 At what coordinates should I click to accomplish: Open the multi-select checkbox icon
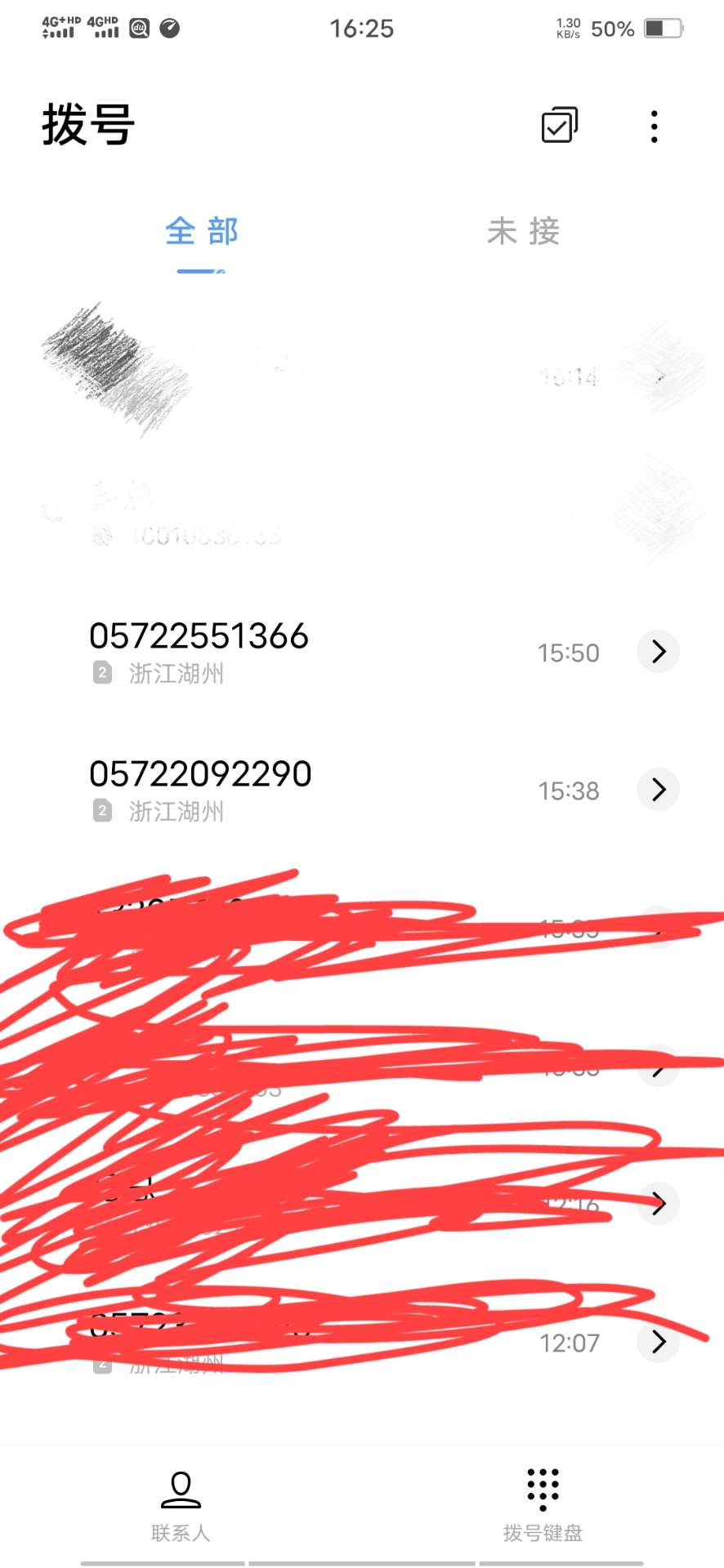pos(560,125)
